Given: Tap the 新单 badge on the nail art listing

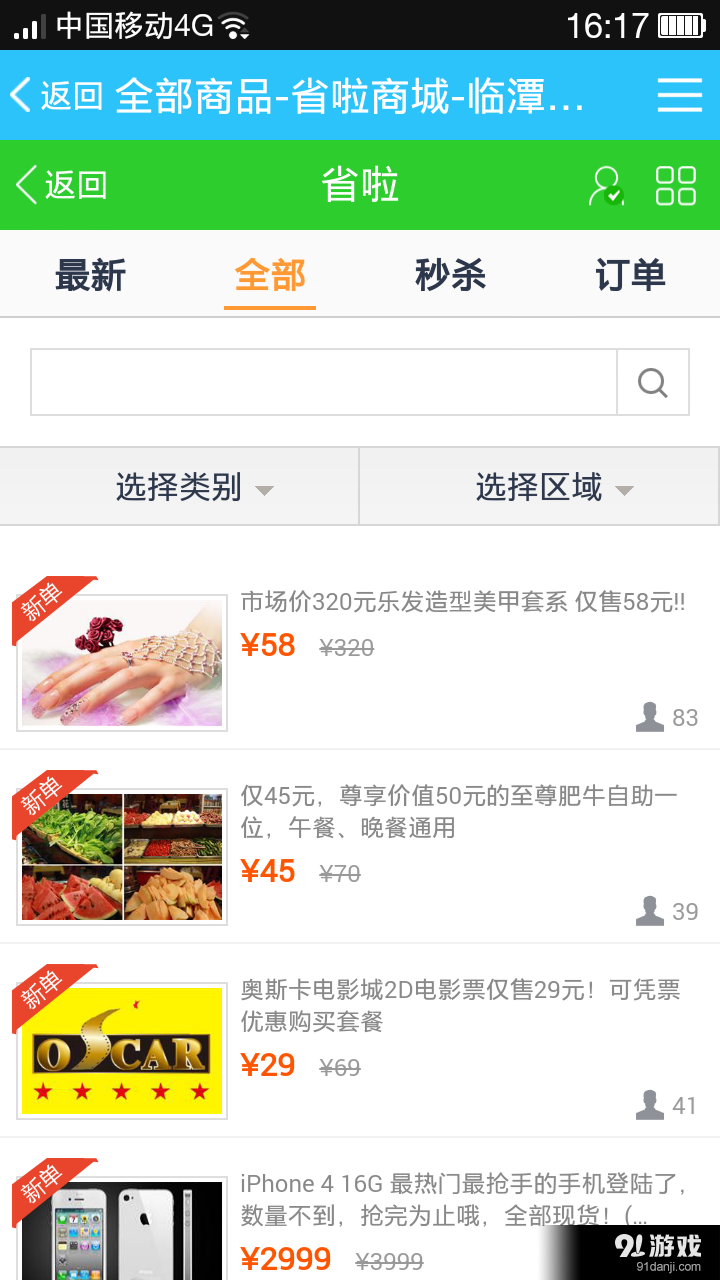Looking at the screenshot, I should click(x=42, y=600).
